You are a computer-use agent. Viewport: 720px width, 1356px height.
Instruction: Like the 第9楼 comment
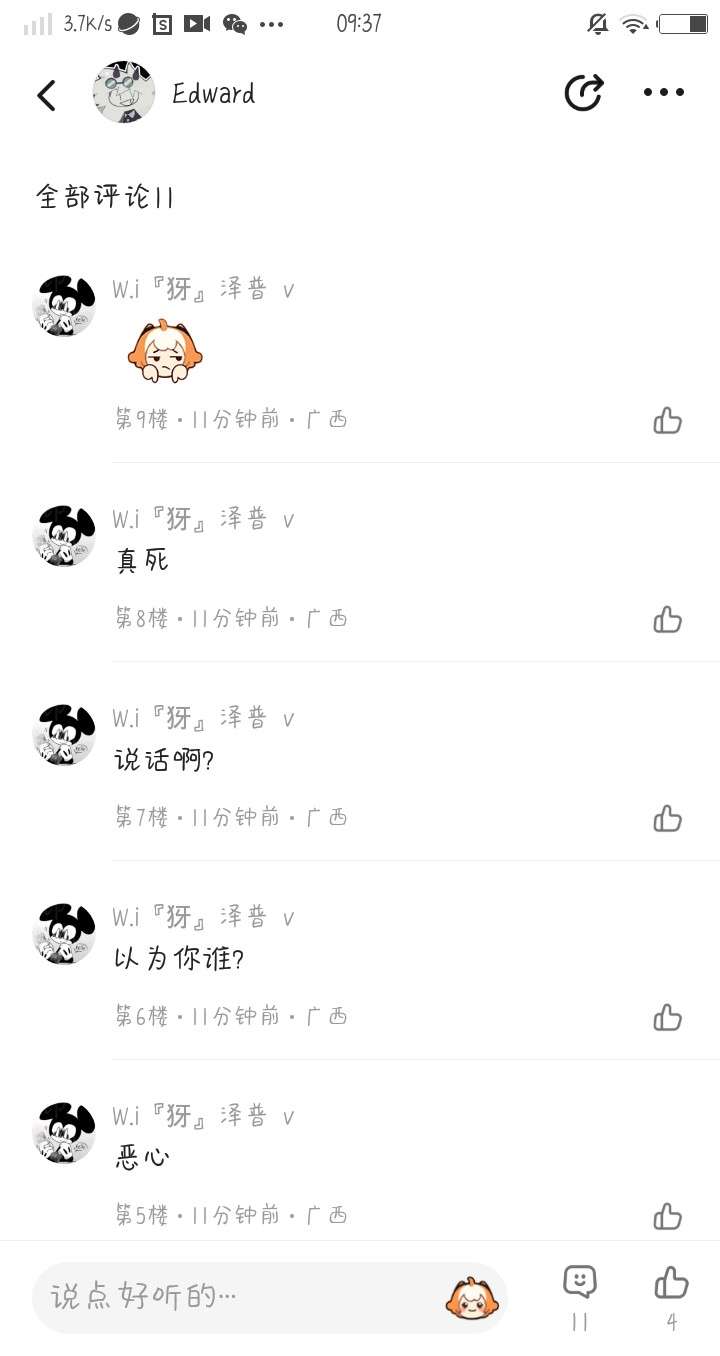point(667,420)
